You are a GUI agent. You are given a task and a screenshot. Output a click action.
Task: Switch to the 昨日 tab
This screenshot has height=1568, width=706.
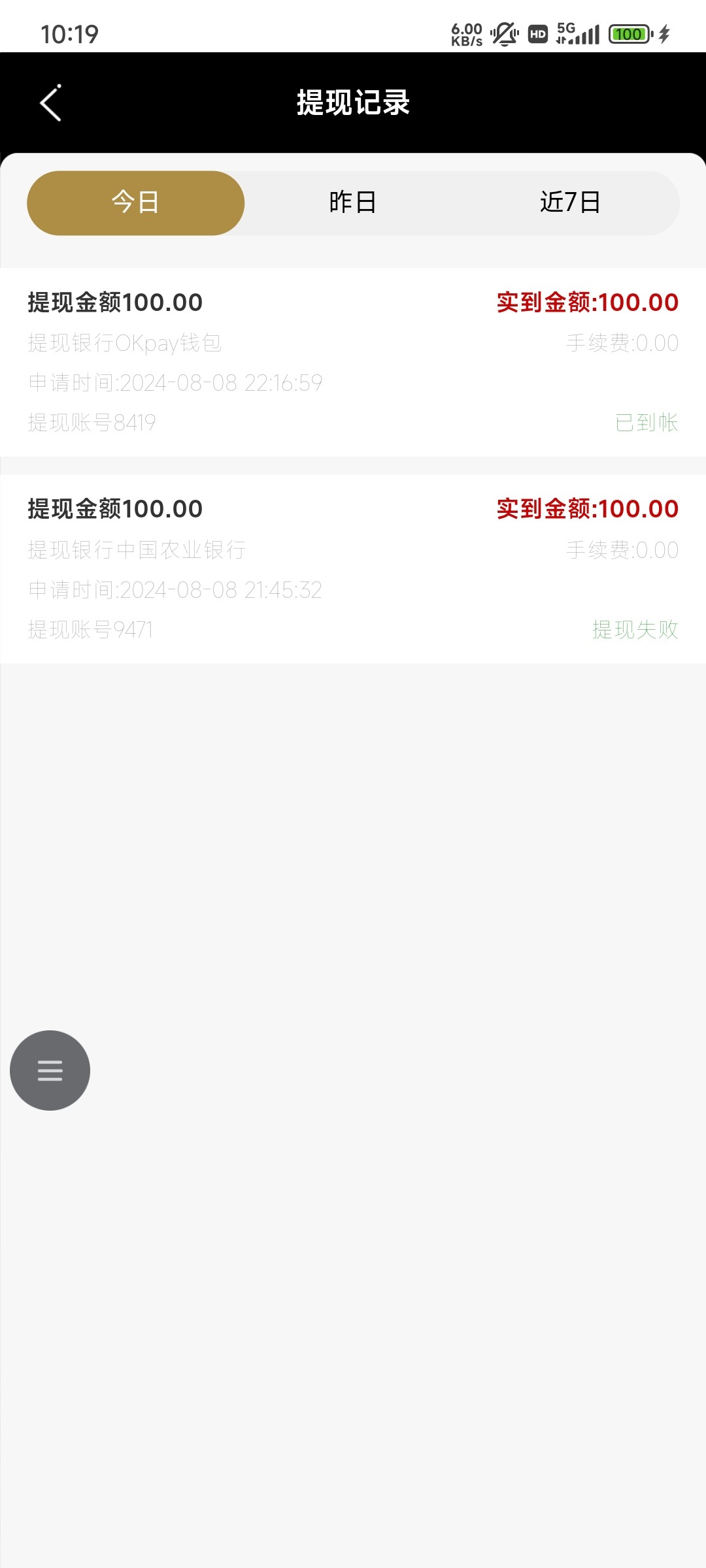coord(353,203)
